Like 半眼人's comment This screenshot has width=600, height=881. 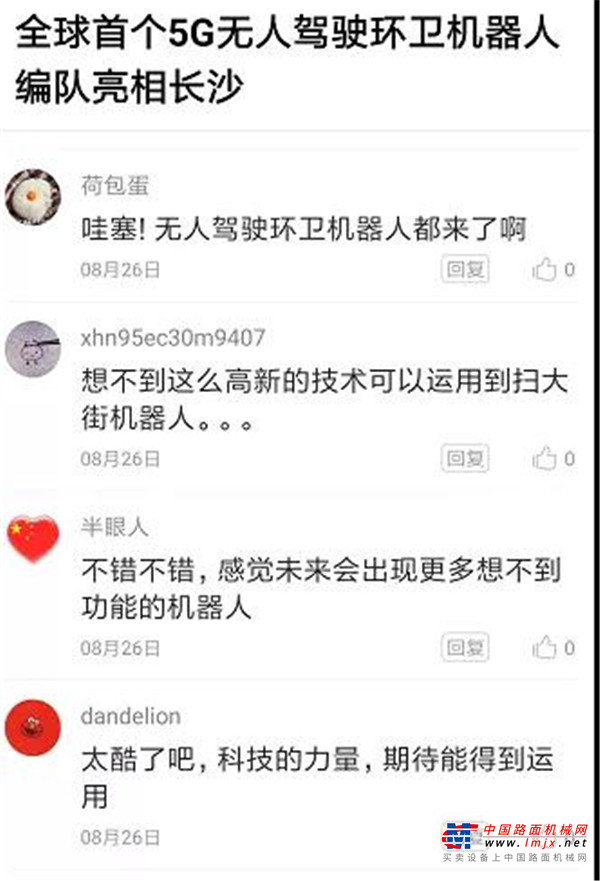(x=545, y=647)
